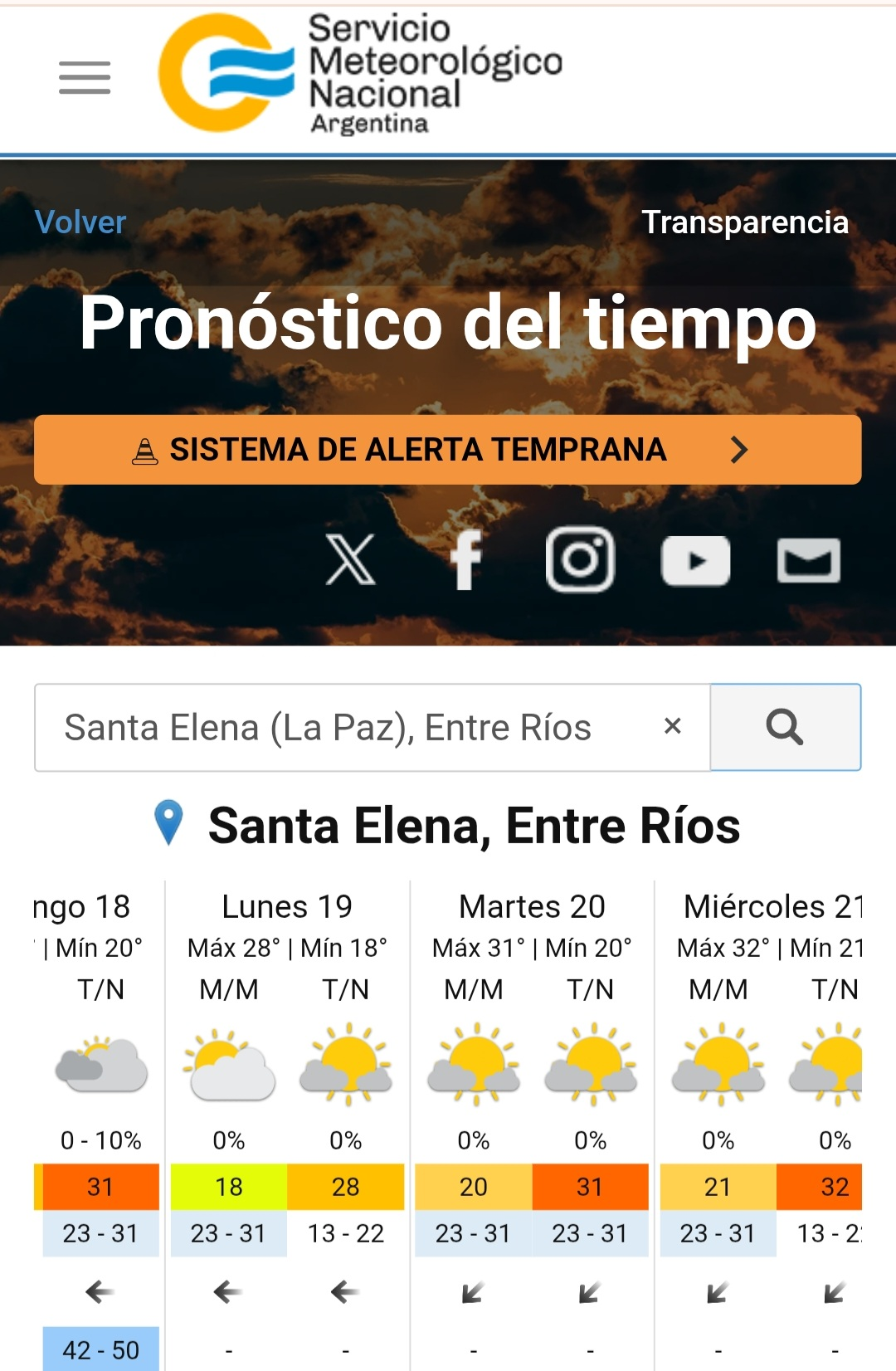Focus the location search field
This screenshot has height=1371, width=896.
(x=348, y=728)
